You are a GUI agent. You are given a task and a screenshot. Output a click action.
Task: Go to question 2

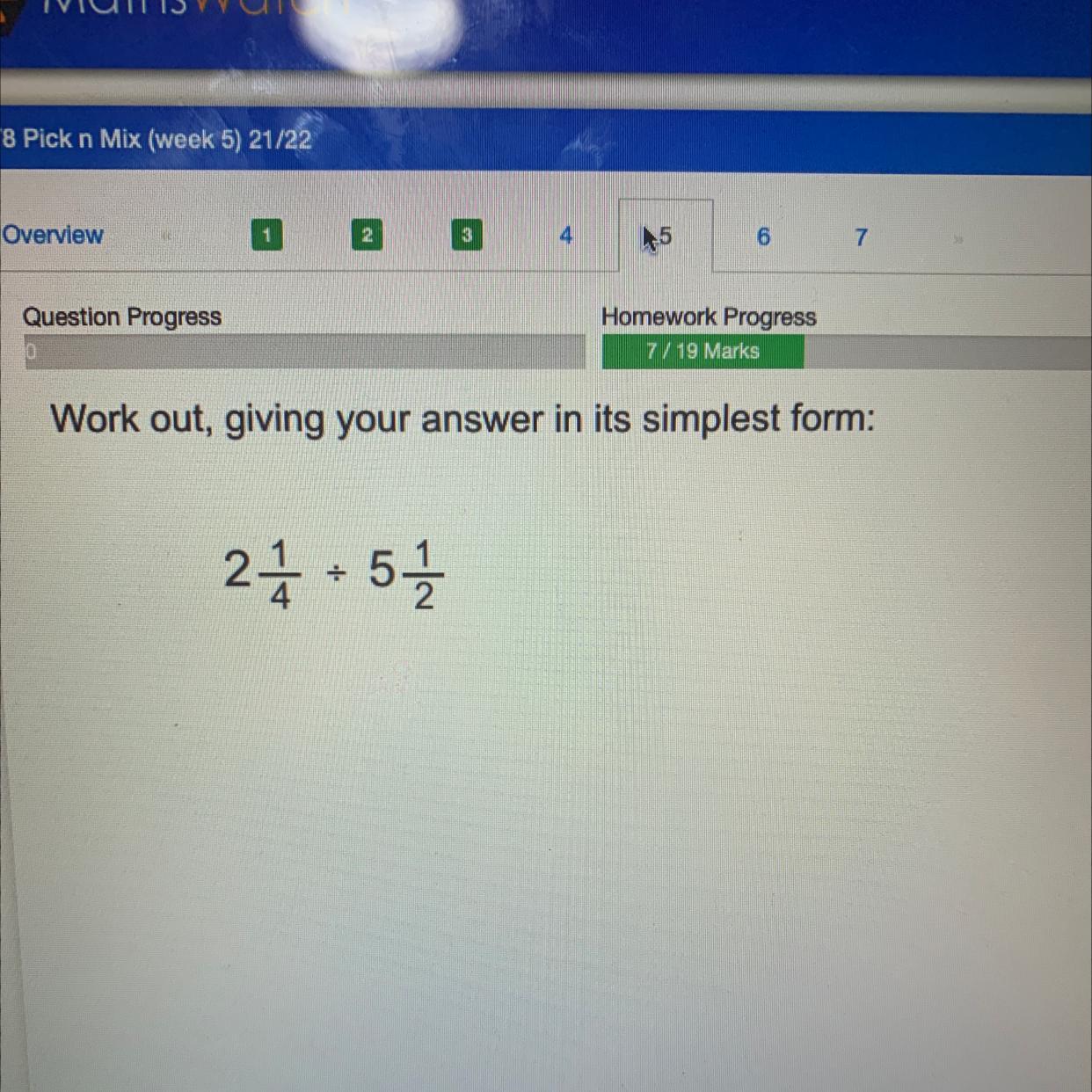367,235
